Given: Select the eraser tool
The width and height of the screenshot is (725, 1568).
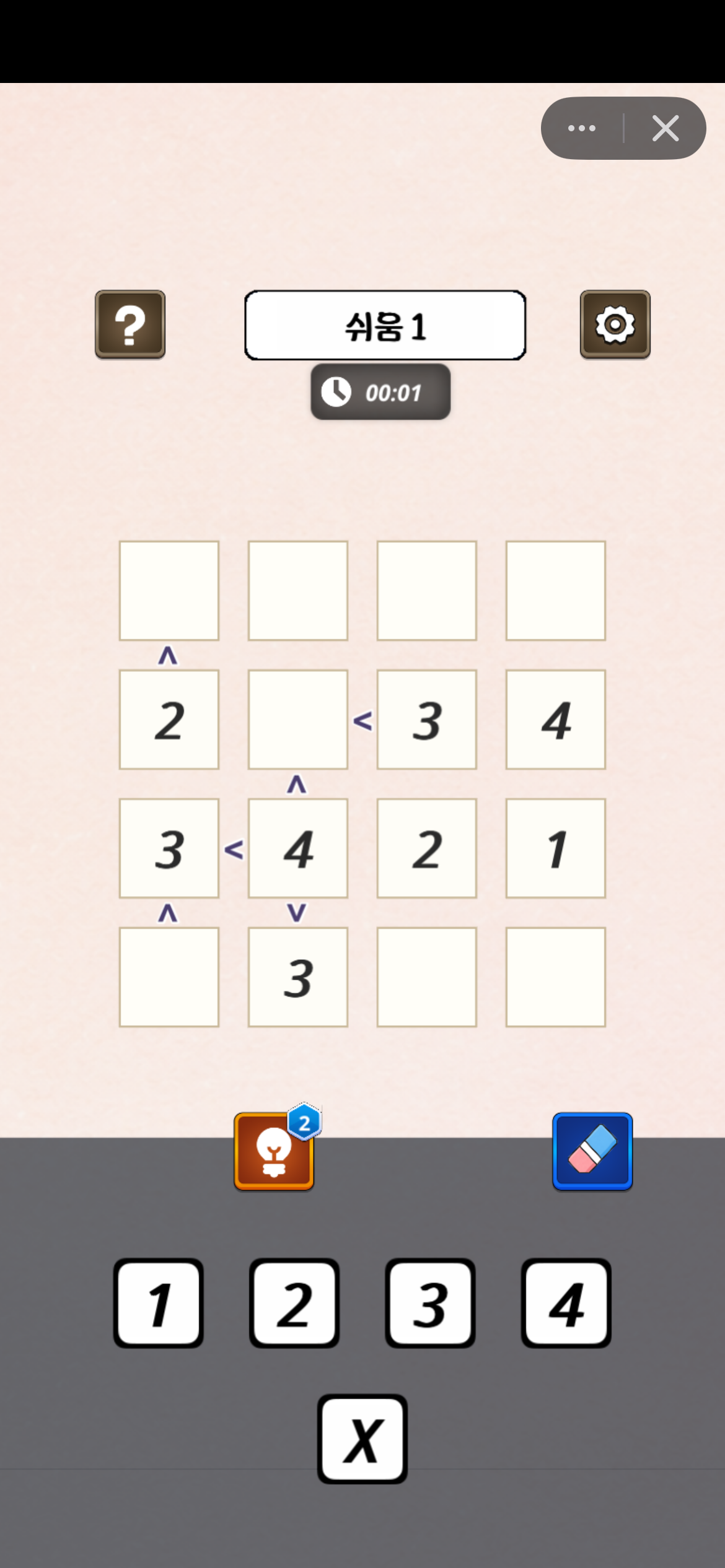Looking at the screenshot, I should point(592,1151).
